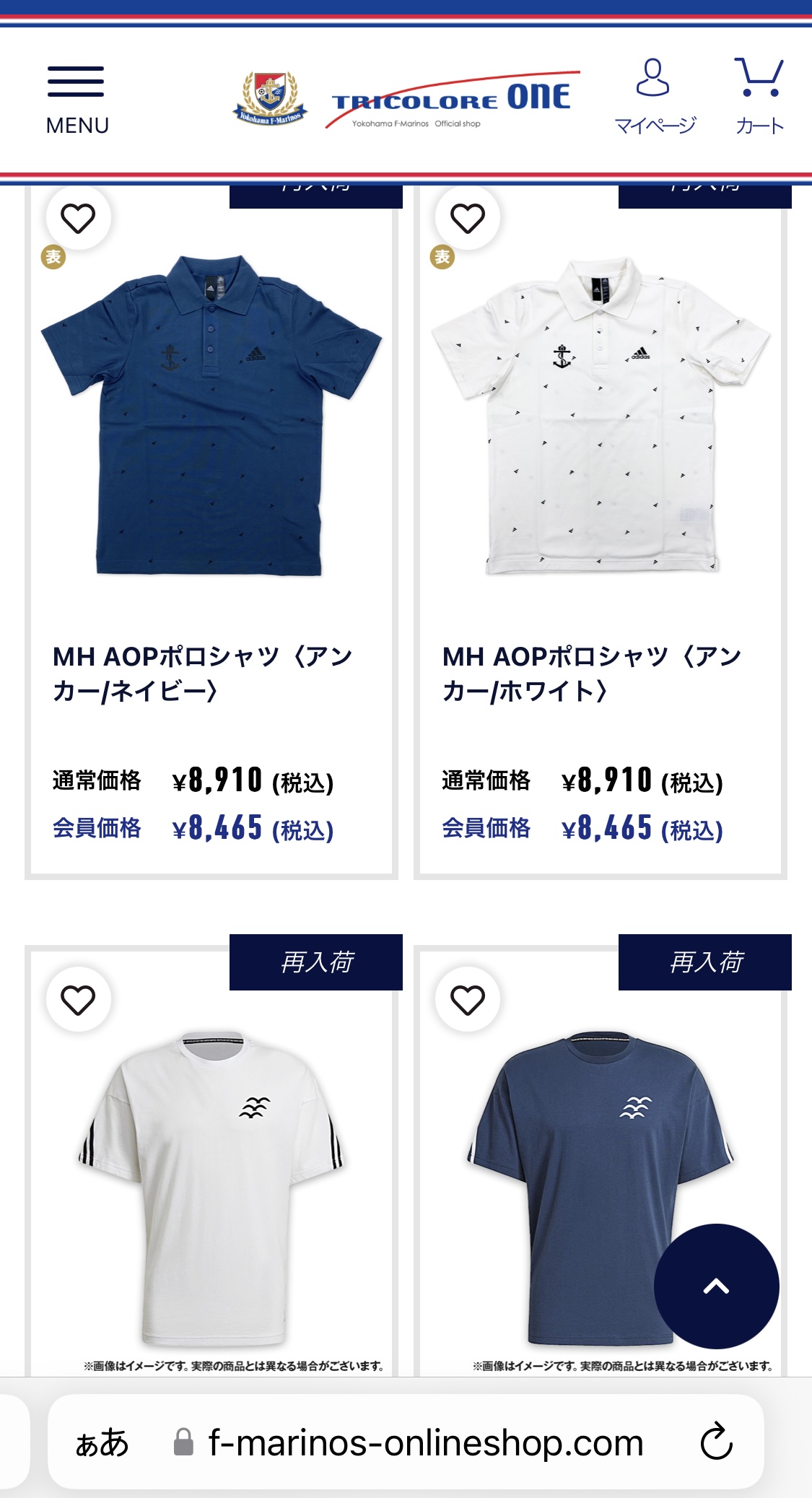Open the white seagull T-shirt product

pos(211,1184)
